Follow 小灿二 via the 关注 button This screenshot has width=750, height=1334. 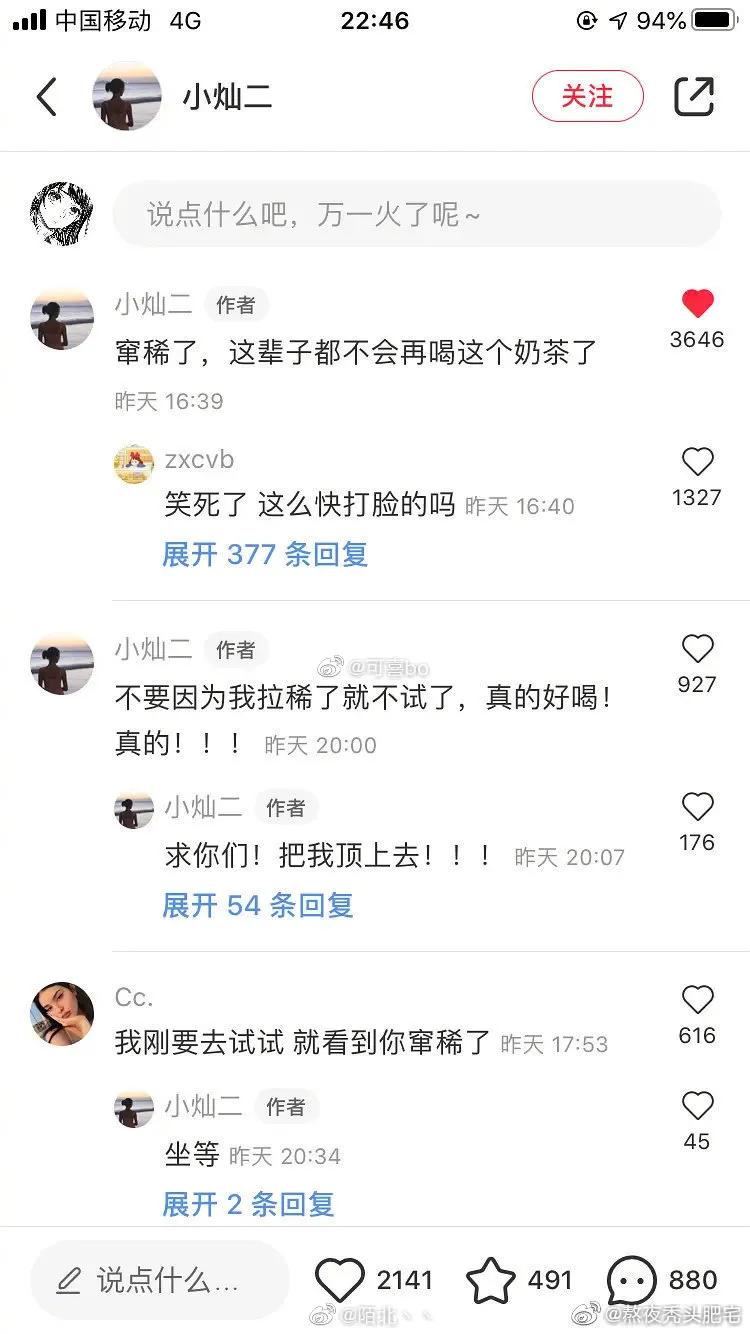click(588, 96)
